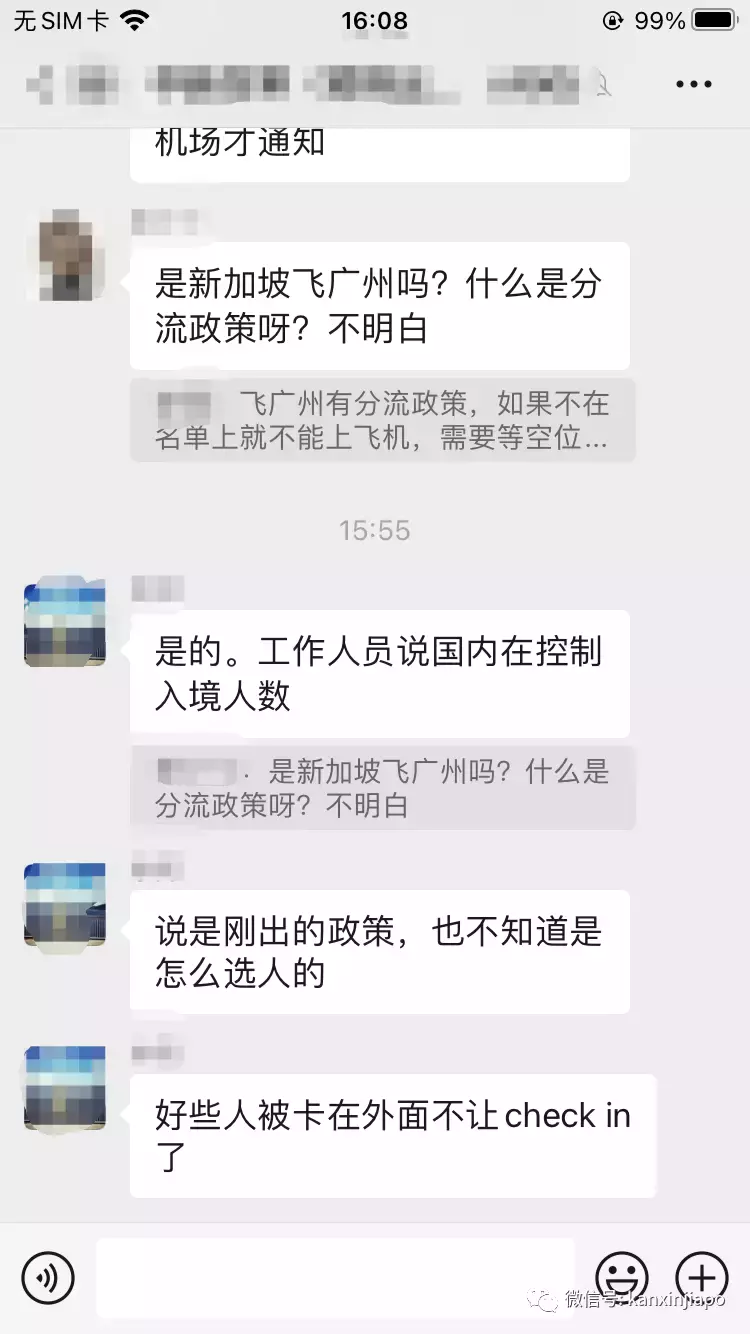Tap the voice message icon

click(50, 1278)
